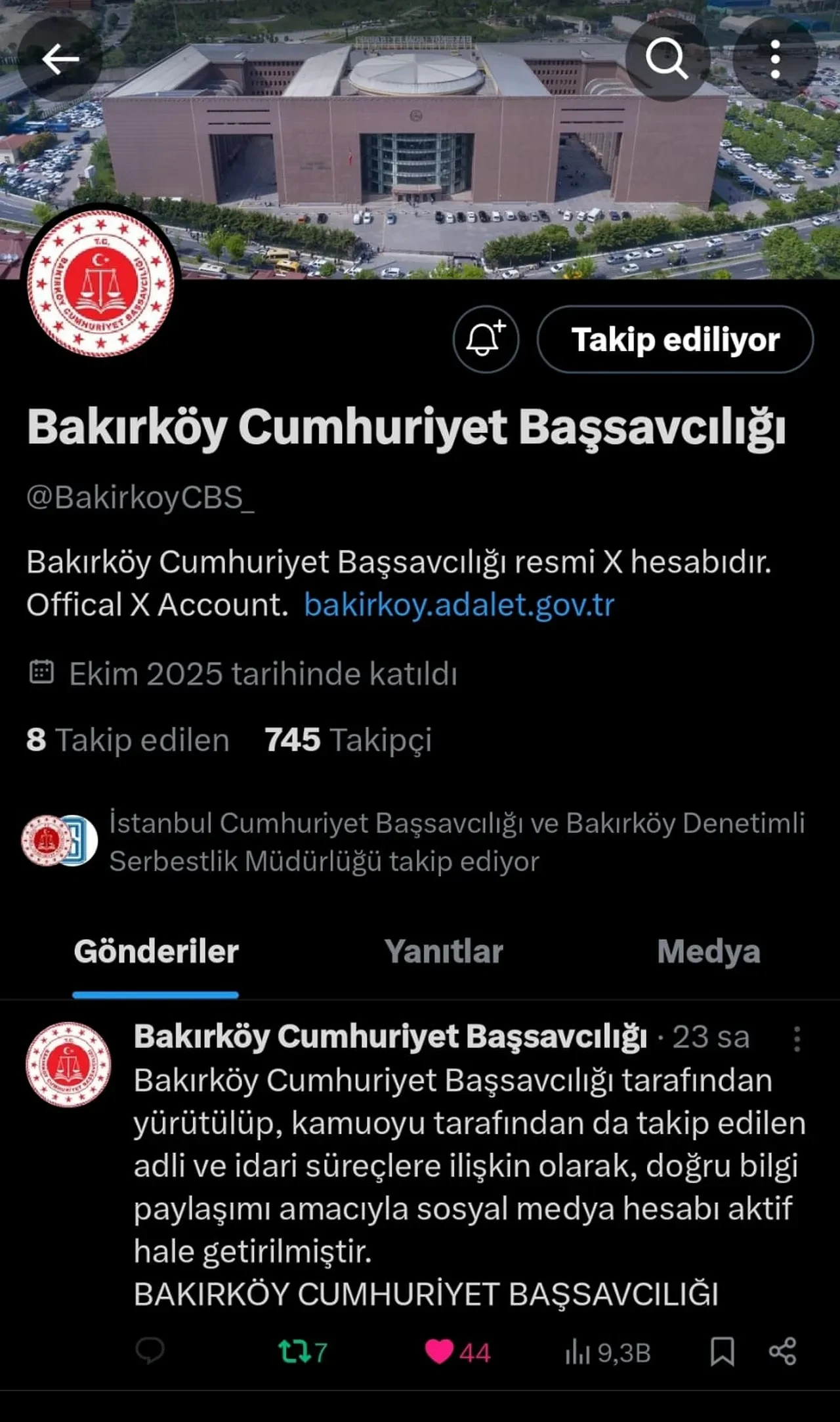The width and height of the screenshot is (840, 1422).
Task: Toggle following status via Takip ediliyor button
Action: (x=677, y=339)
